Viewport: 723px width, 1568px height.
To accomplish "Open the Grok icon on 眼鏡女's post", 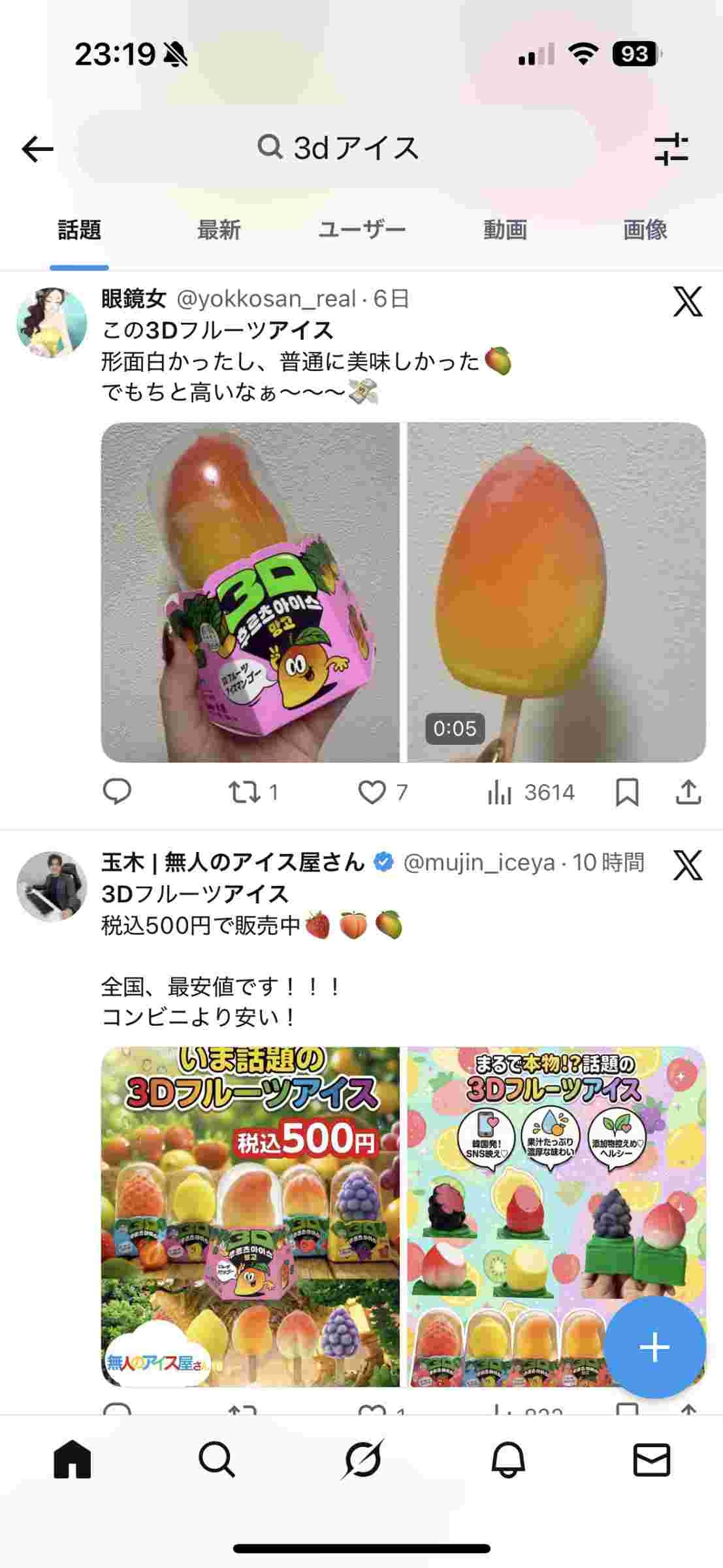I will pos(687,302).
